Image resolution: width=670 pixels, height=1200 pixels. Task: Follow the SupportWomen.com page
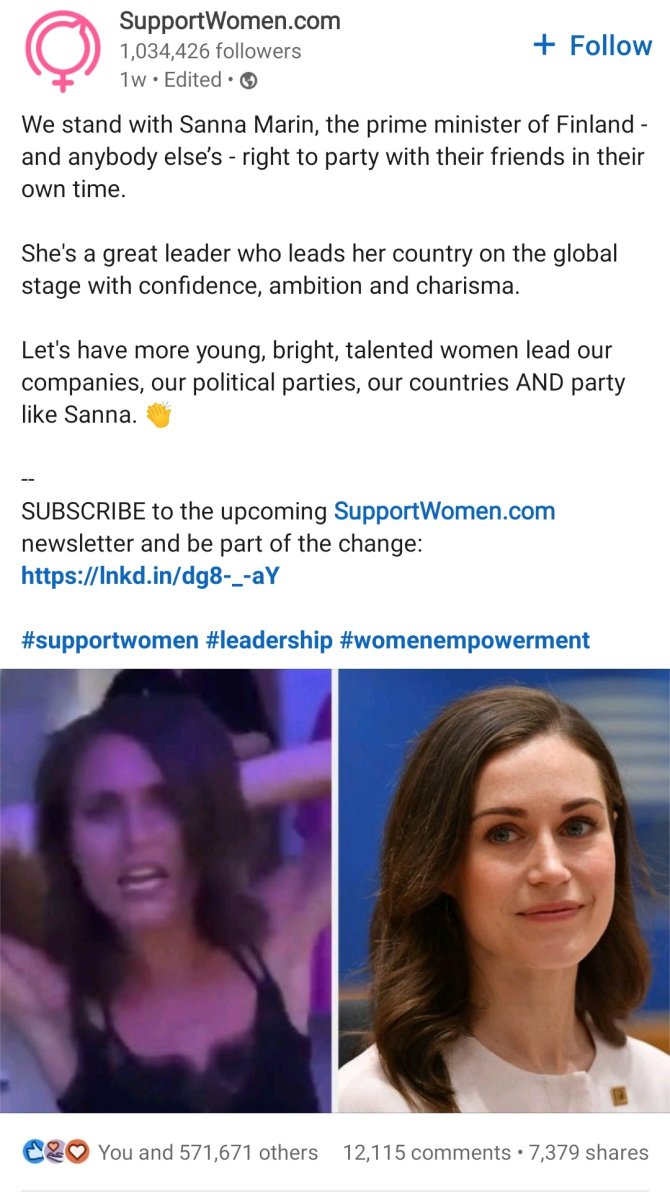click(593, 46)
